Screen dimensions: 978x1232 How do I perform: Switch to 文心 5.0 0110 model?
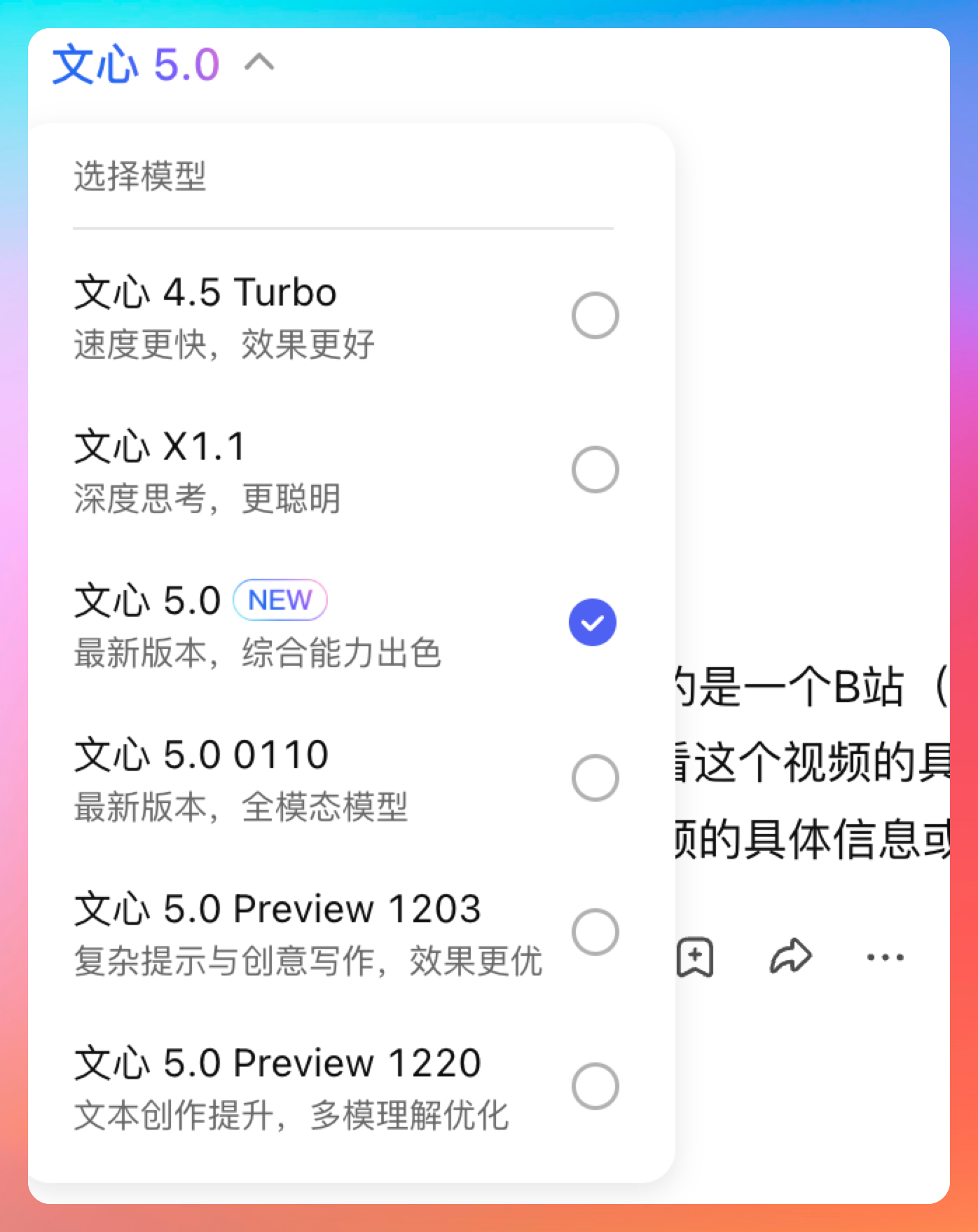click(595, 778)
